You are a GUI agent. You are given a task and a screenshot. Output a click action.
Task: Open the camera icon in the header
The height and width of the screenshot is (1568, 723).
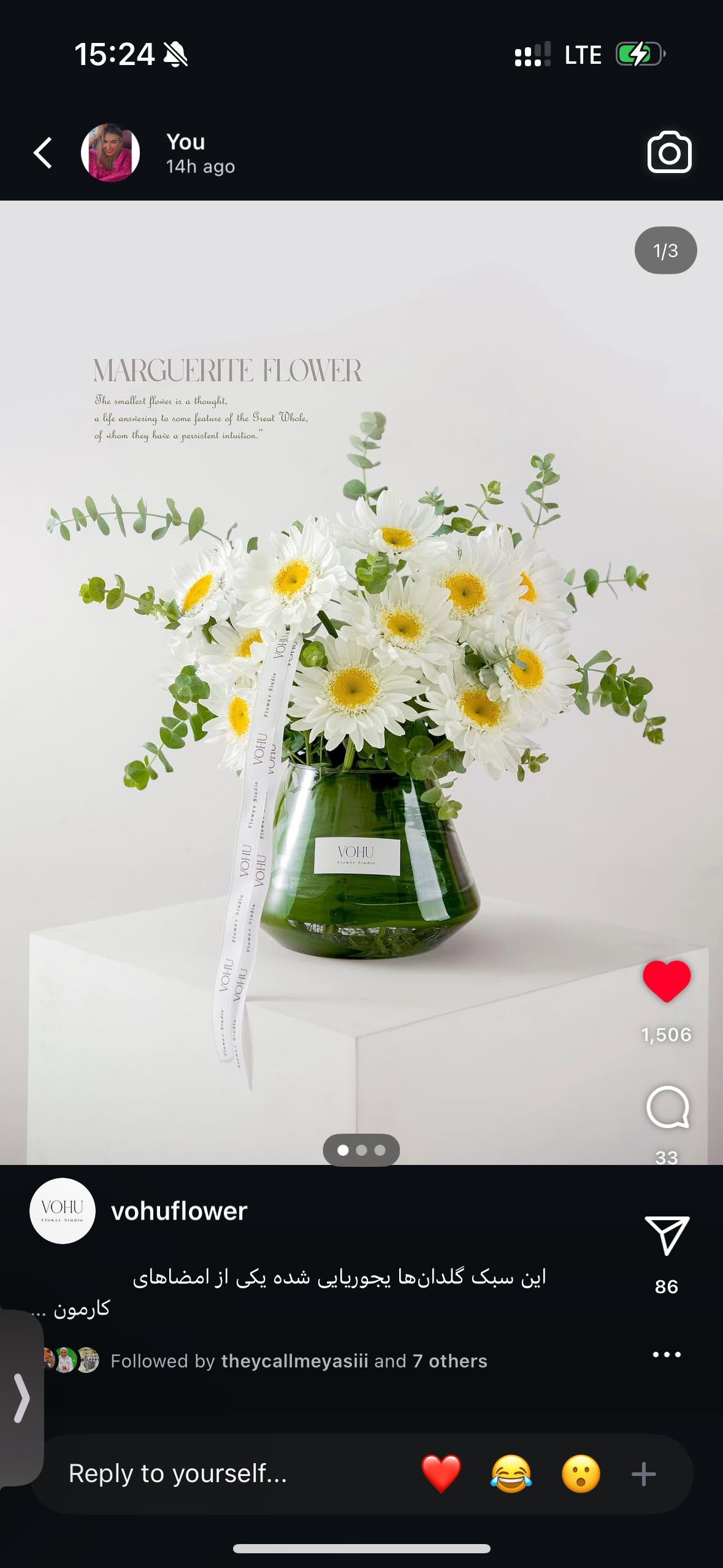(x=669, y=153)
